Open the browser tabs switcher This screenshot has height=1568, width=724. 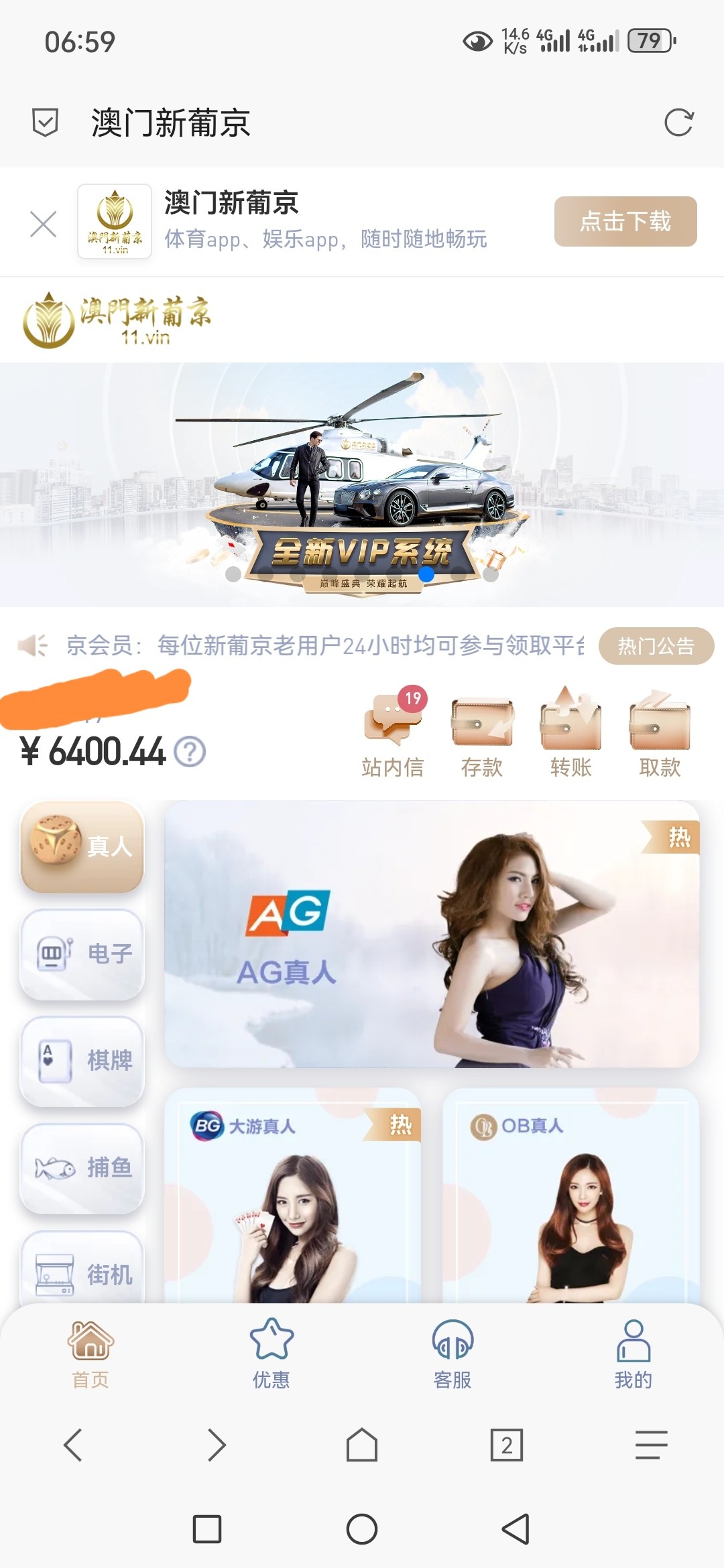pos(506,1445)
